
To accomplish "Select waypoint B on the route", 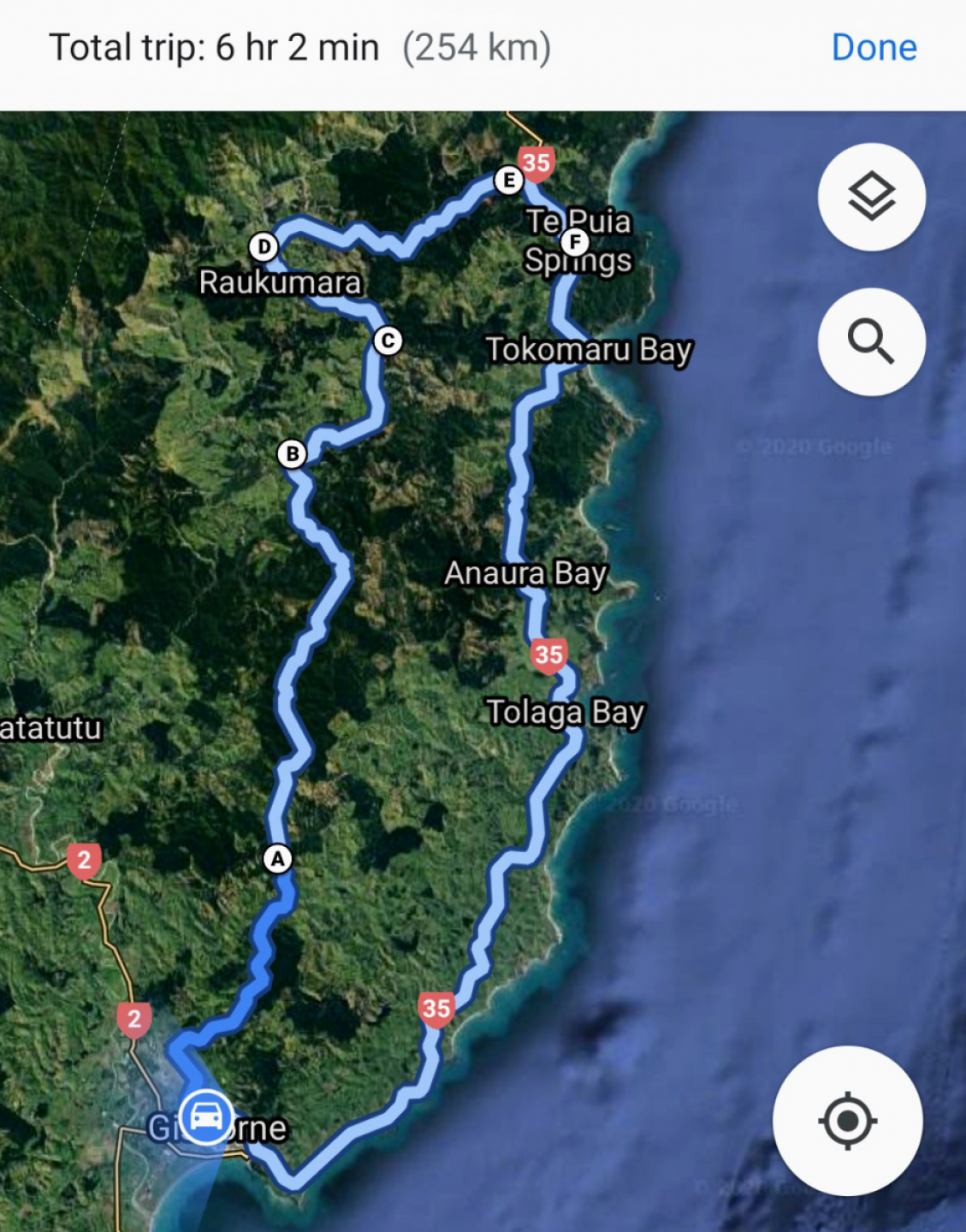I will (x=293, y=453).
